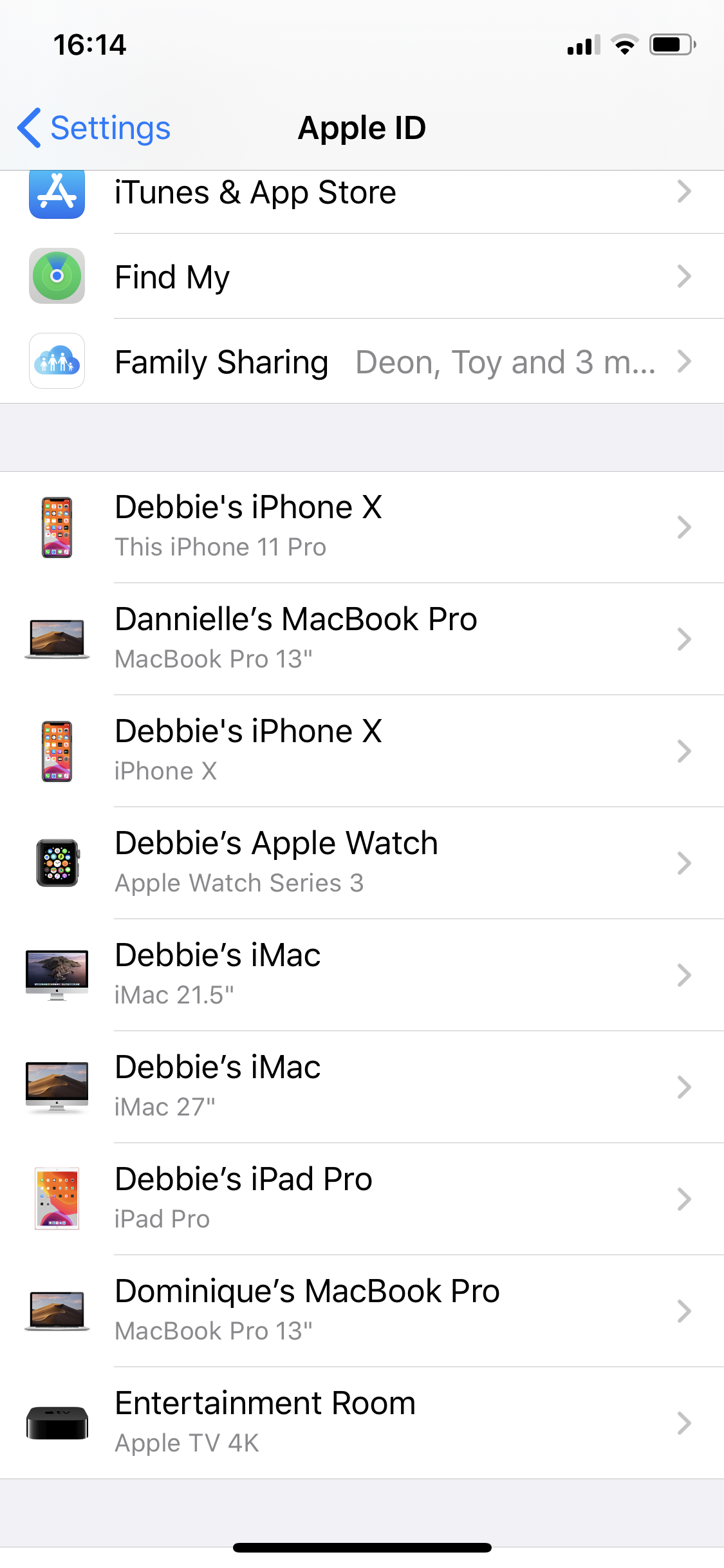View Debbie's iPad Pro details
This screenshot has width=724, height=1568.
(360, 1199)
